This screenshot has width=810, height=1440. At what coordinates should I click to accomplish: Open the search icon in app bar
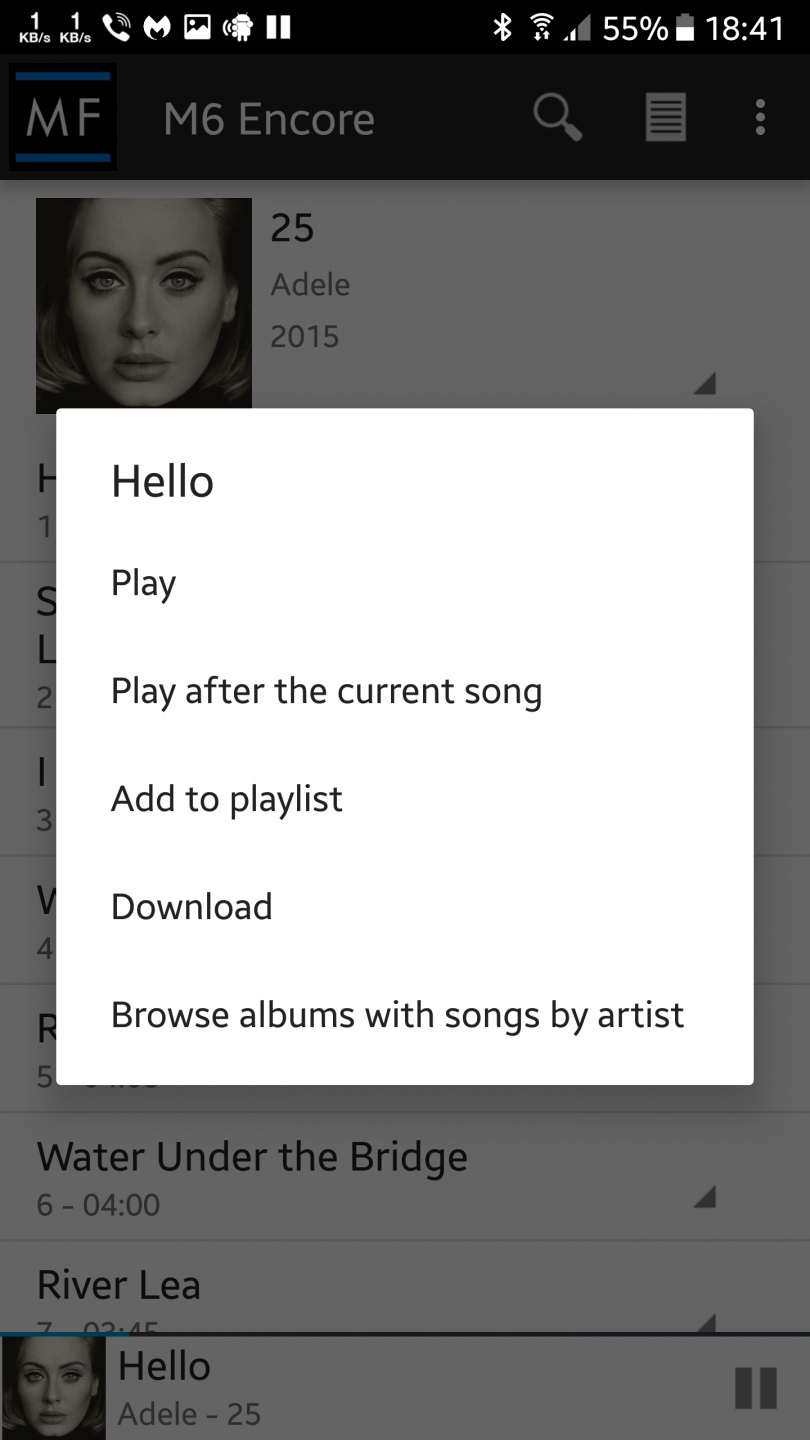[x=557, y=118]
